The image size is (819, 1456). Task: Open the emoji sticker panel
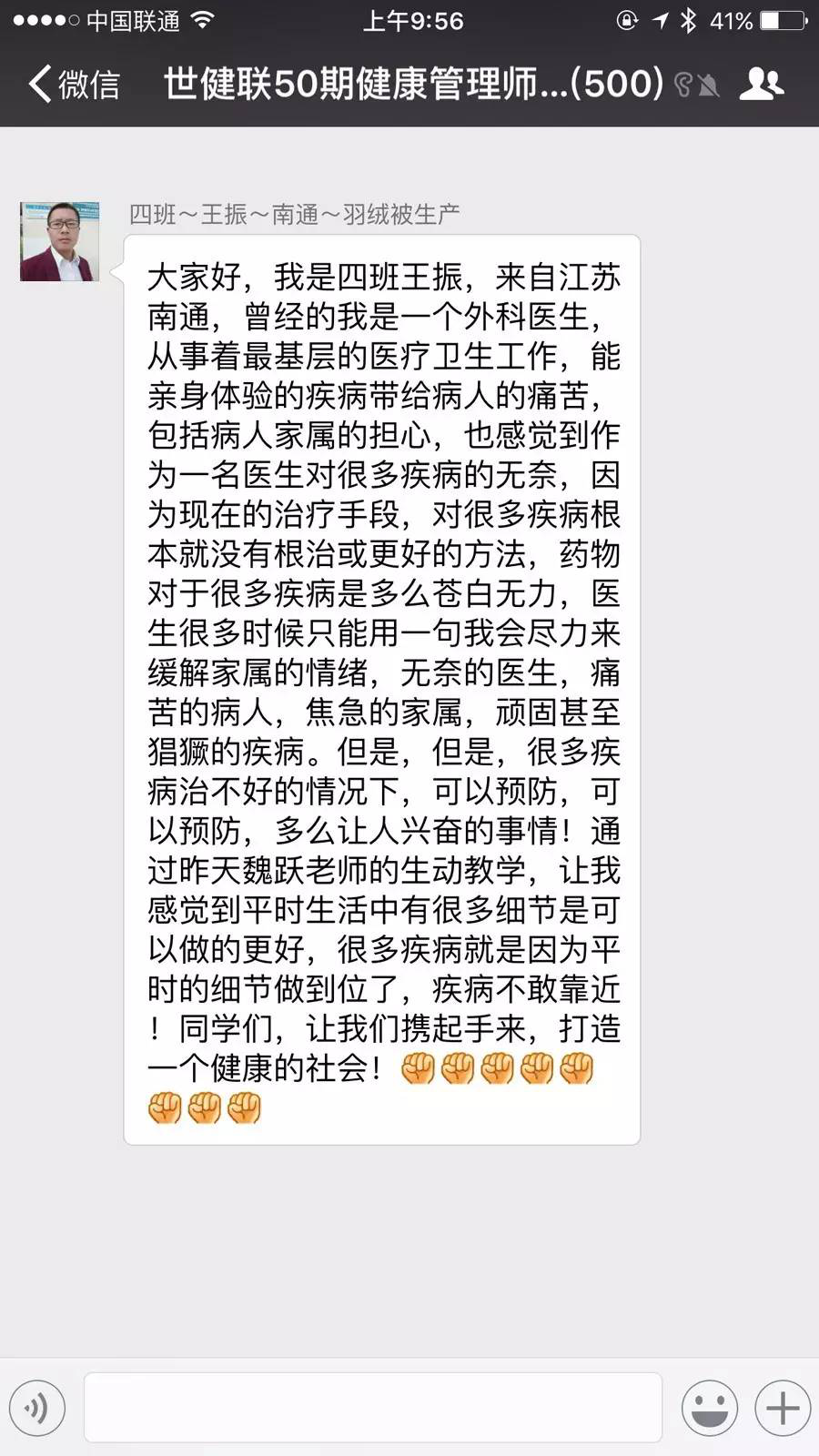[x=709, y=1408]
